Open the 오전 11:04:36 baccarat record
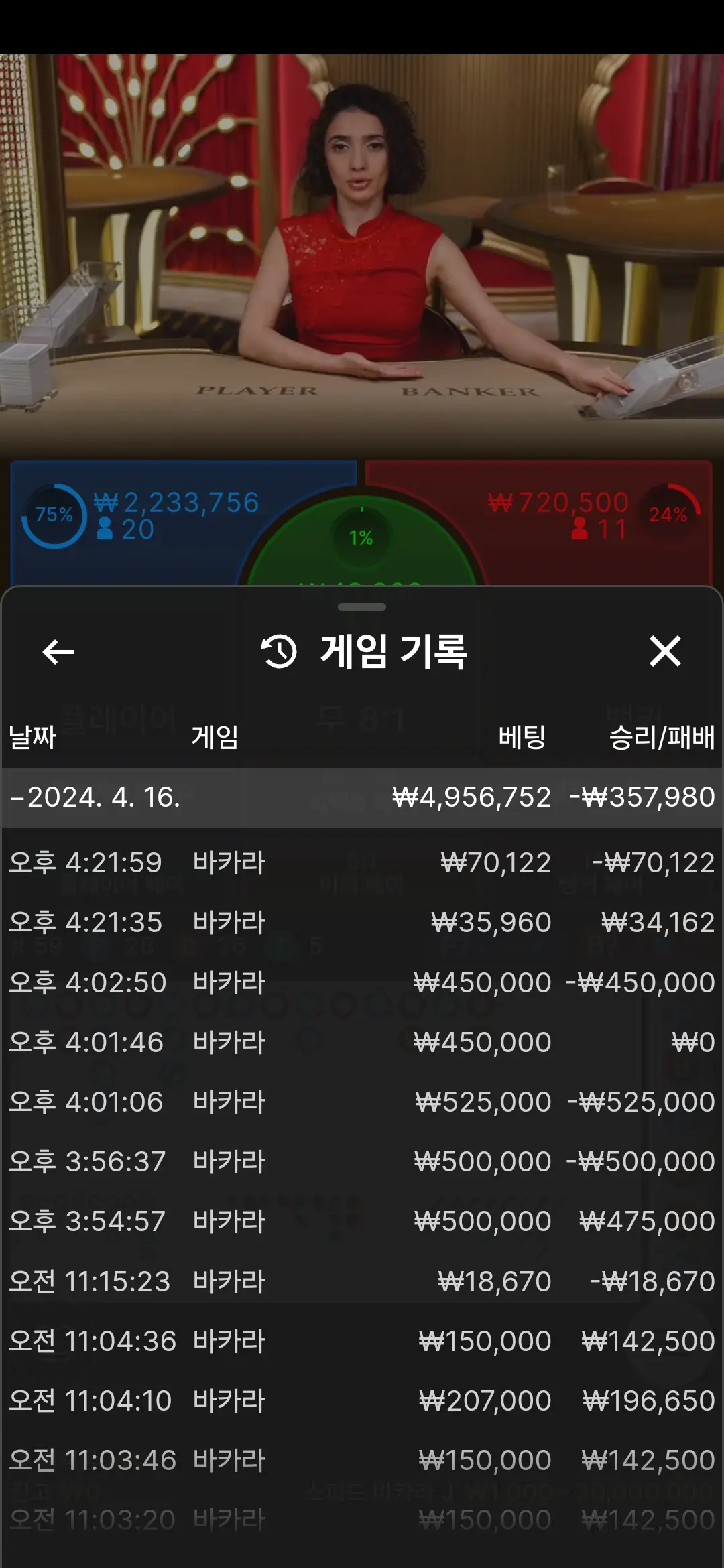 coord(362,1341)
